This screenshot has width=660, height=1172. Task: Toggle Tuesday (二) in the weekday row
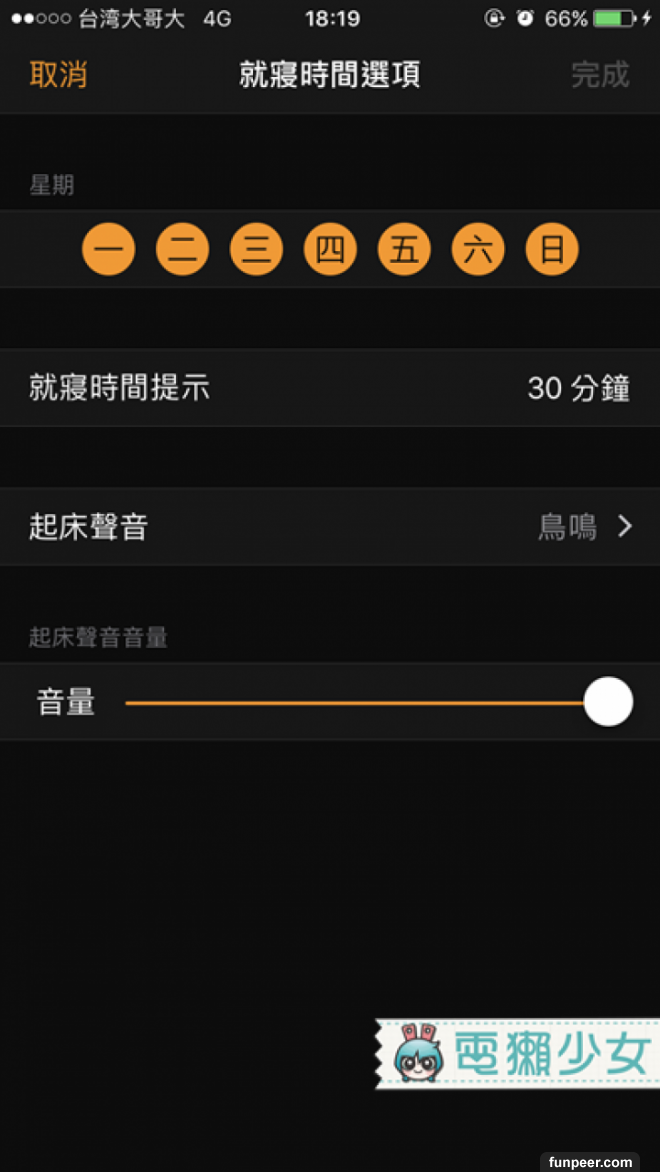[182, 249]
